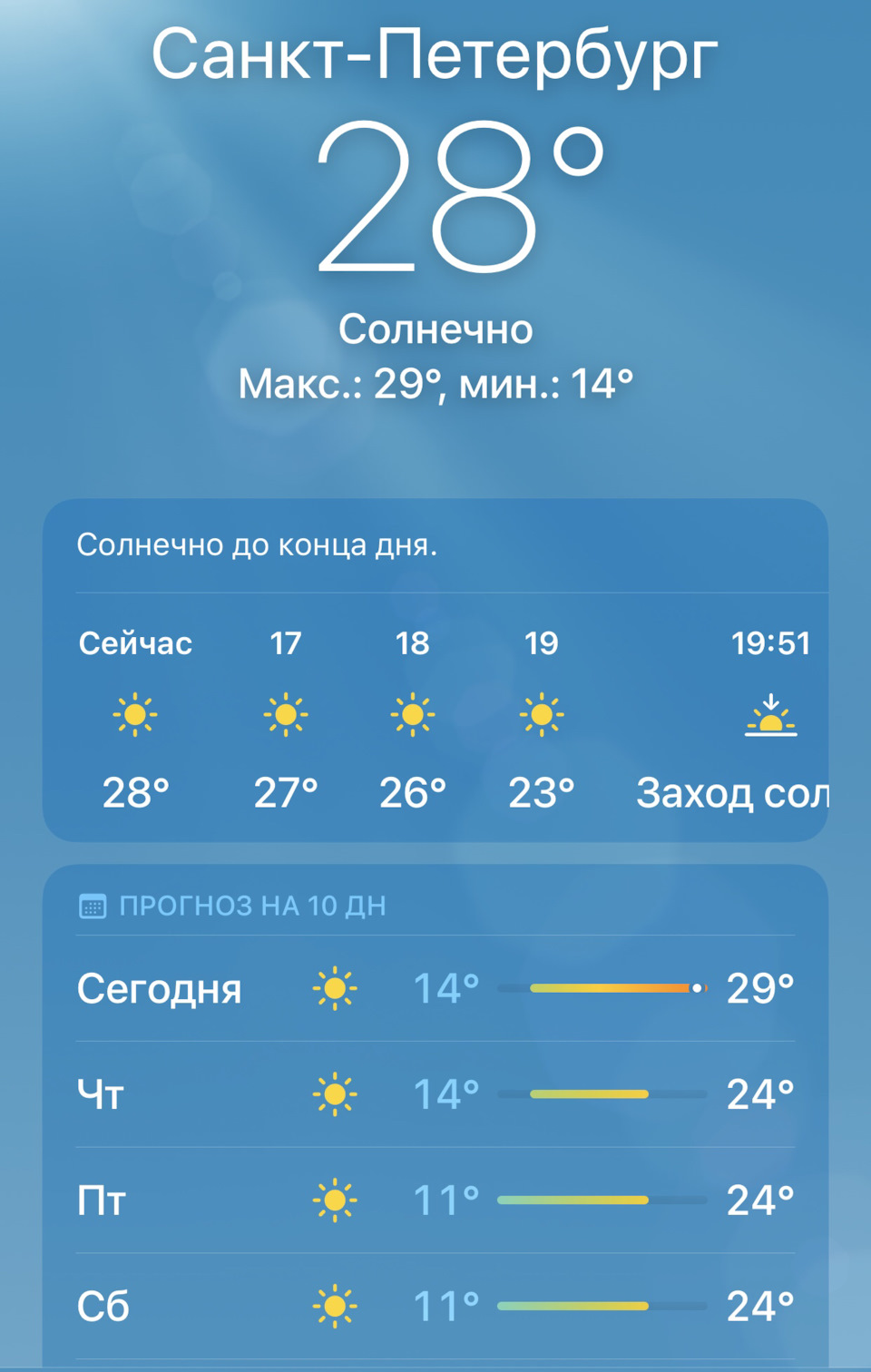Image resolution: width=871 pixels, height=1372 pixels.
Task: Open Thursday's forecast row (Чт)
Action: [435, 1094]
